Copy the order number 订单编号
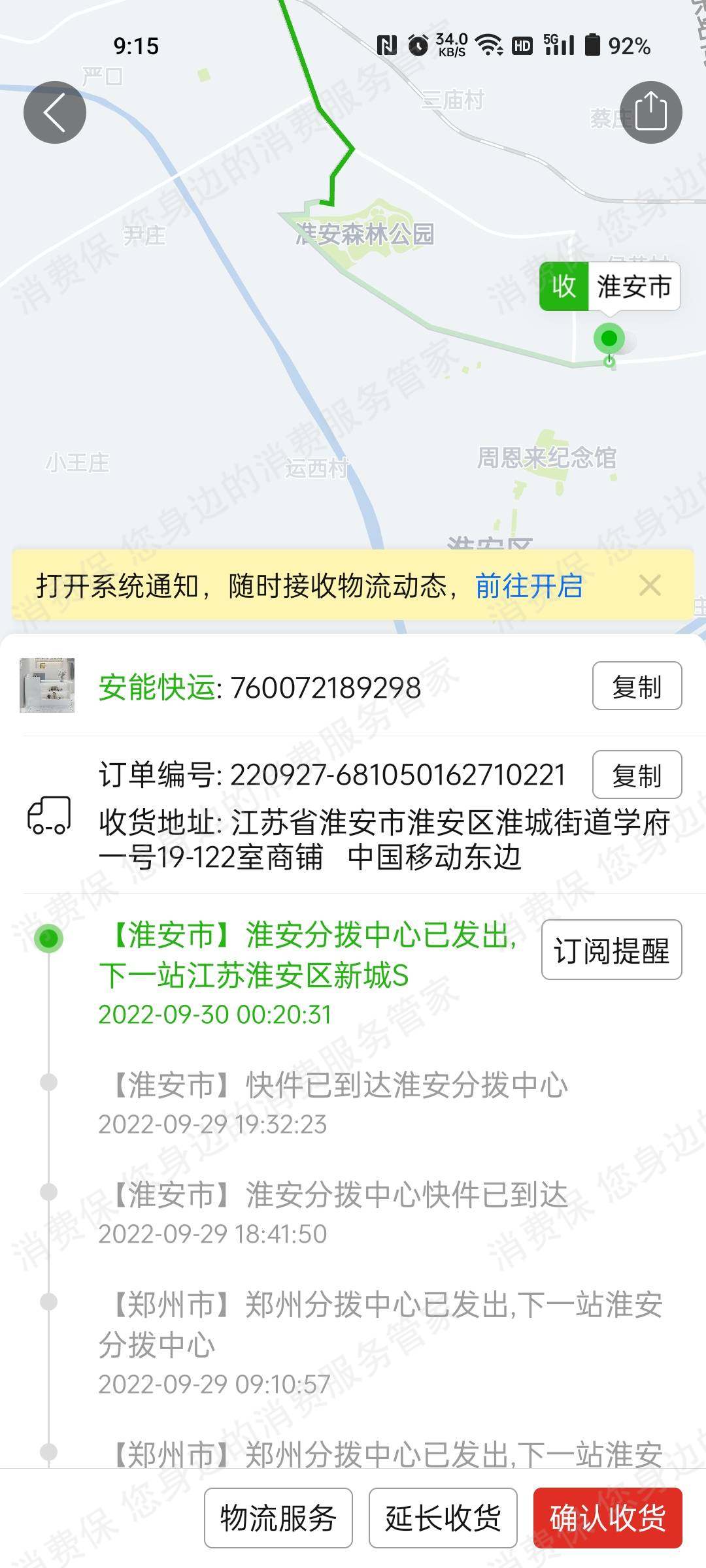 tap(637, 775)
